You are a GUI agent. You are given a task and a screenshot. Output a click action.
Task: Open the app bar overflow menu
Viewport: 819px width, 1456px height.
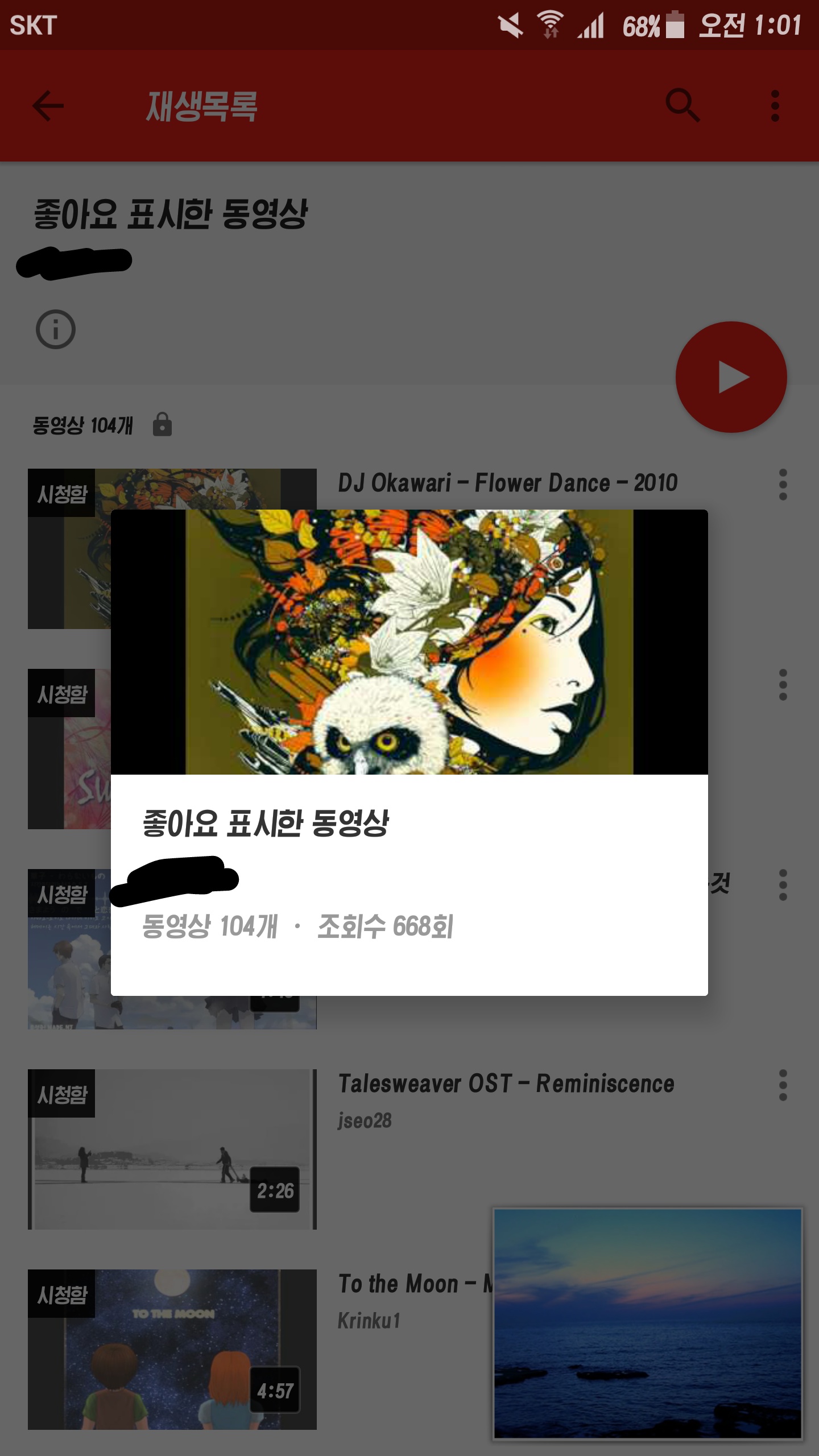(775, 106)
